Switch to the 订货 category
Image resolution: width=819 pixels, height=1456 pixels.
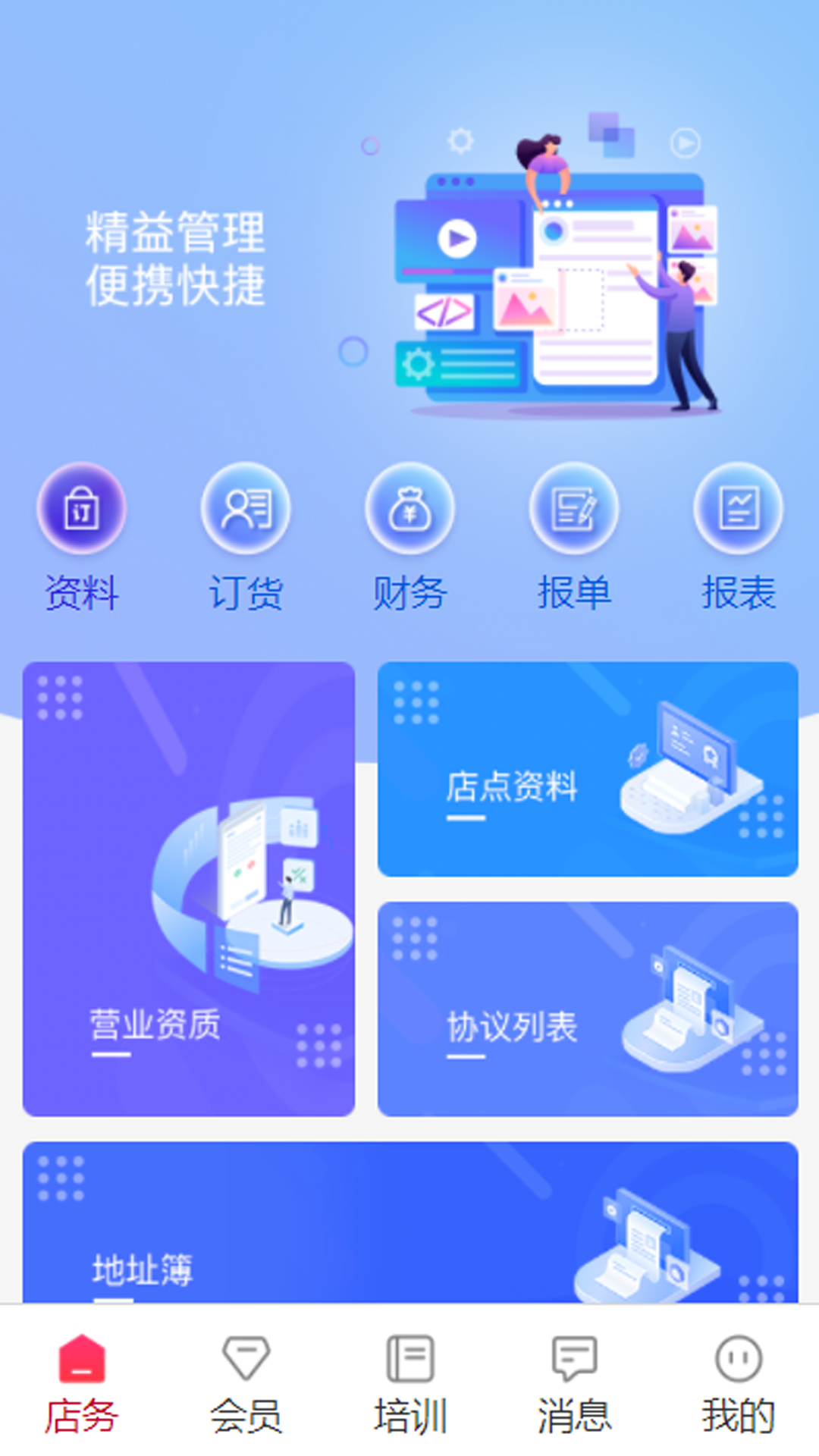[x=246, y=510]
